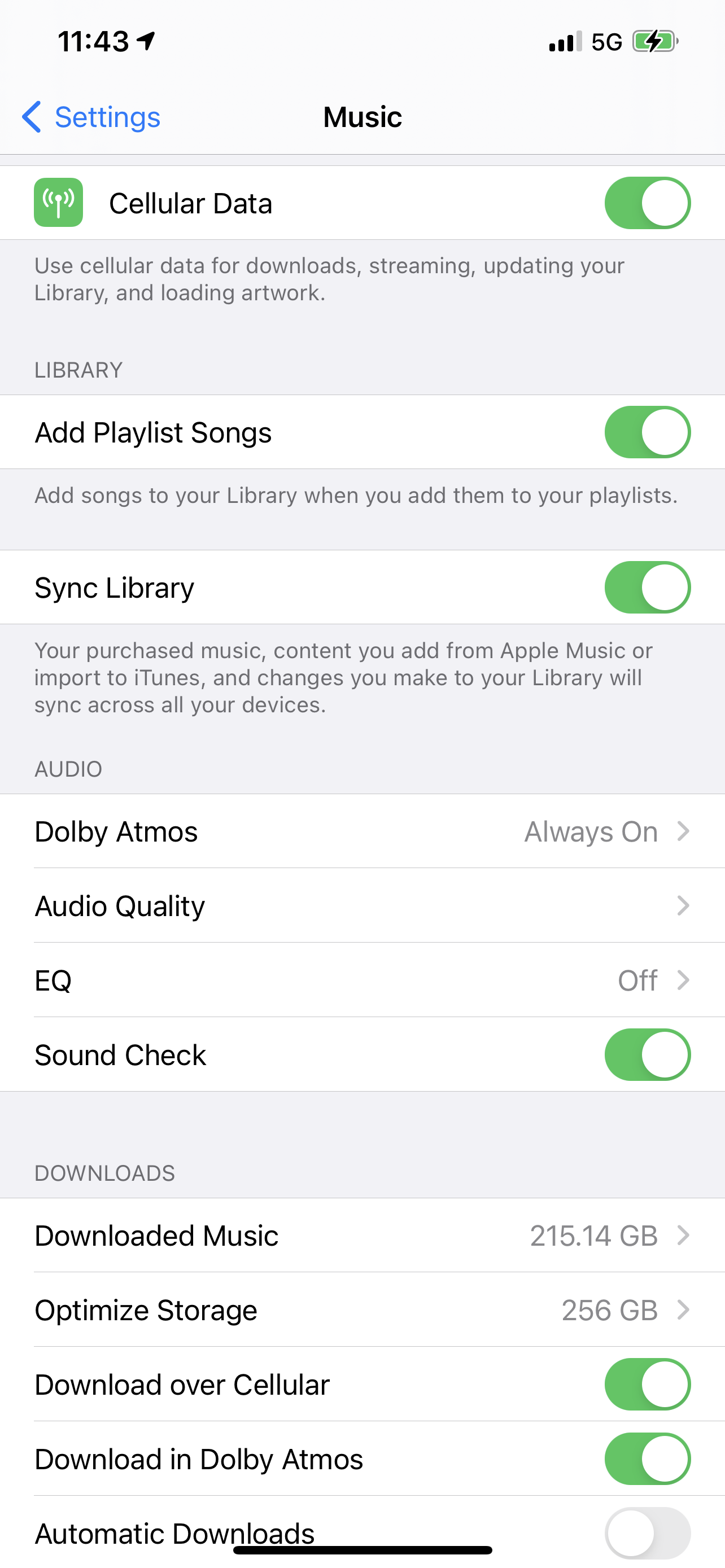Switch off Sound Check

[647, 1055]
